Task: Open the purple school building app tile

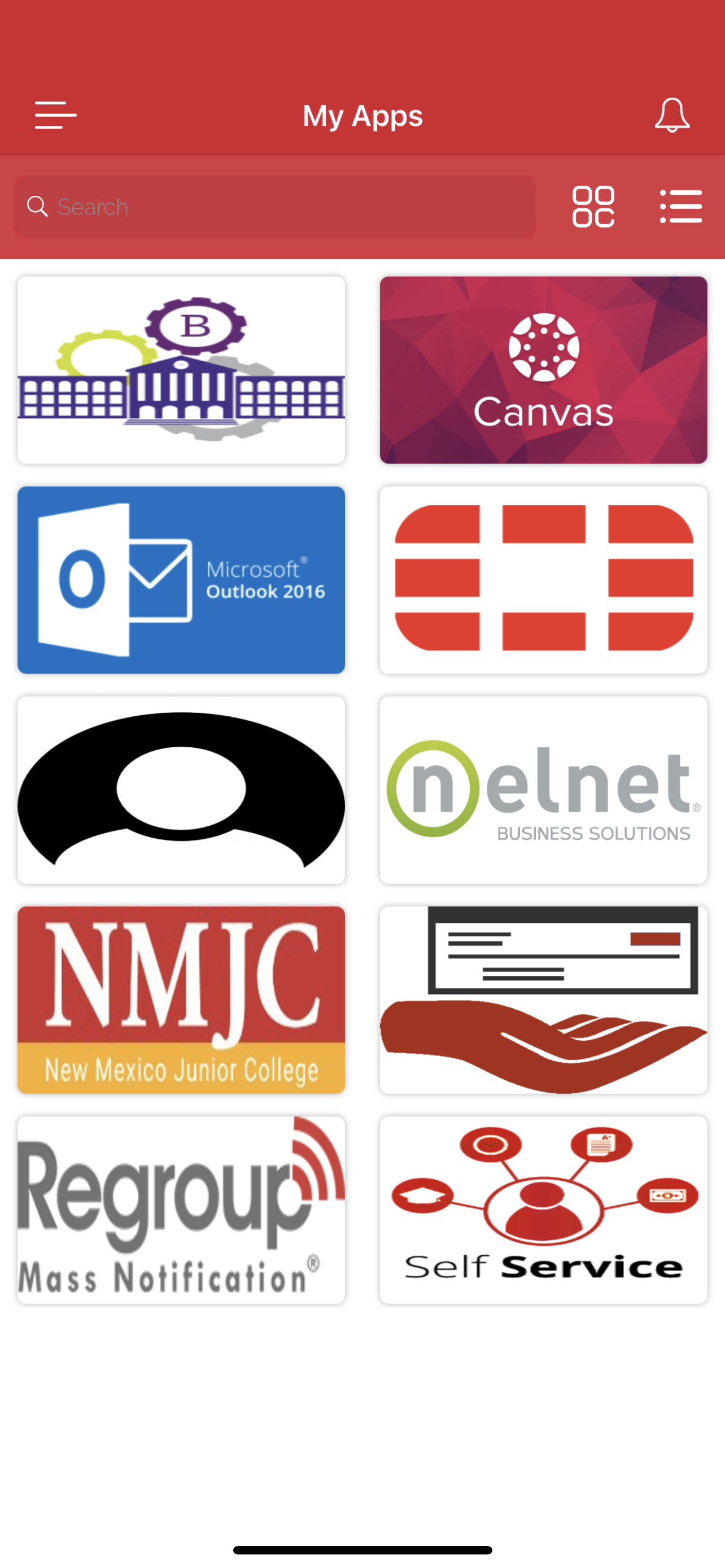Action: pyautogui.click(x=181, y=370)
